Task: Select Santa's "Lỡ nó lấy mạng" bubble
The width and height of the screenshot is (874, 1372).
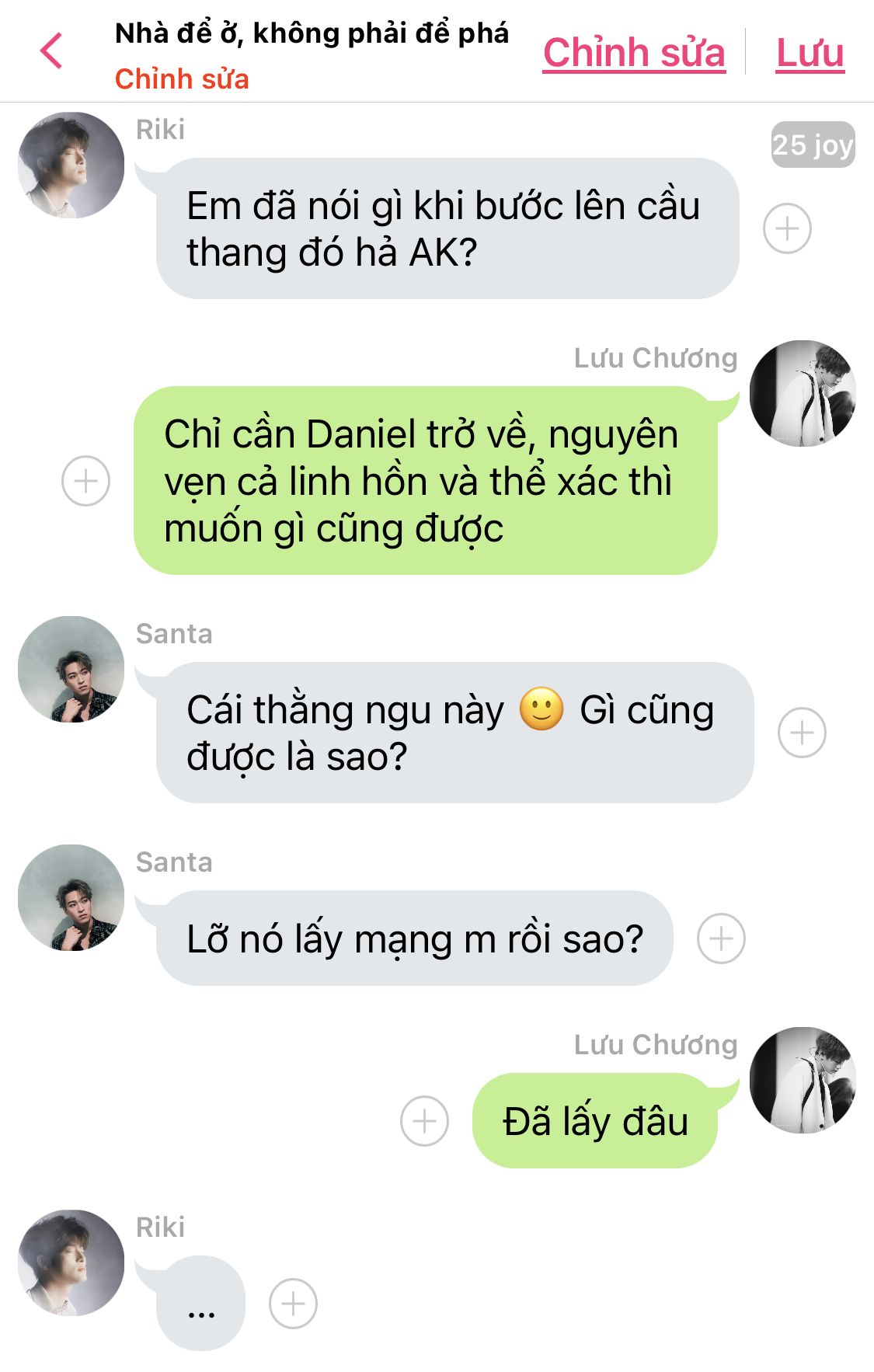Action: pos(414,938)
